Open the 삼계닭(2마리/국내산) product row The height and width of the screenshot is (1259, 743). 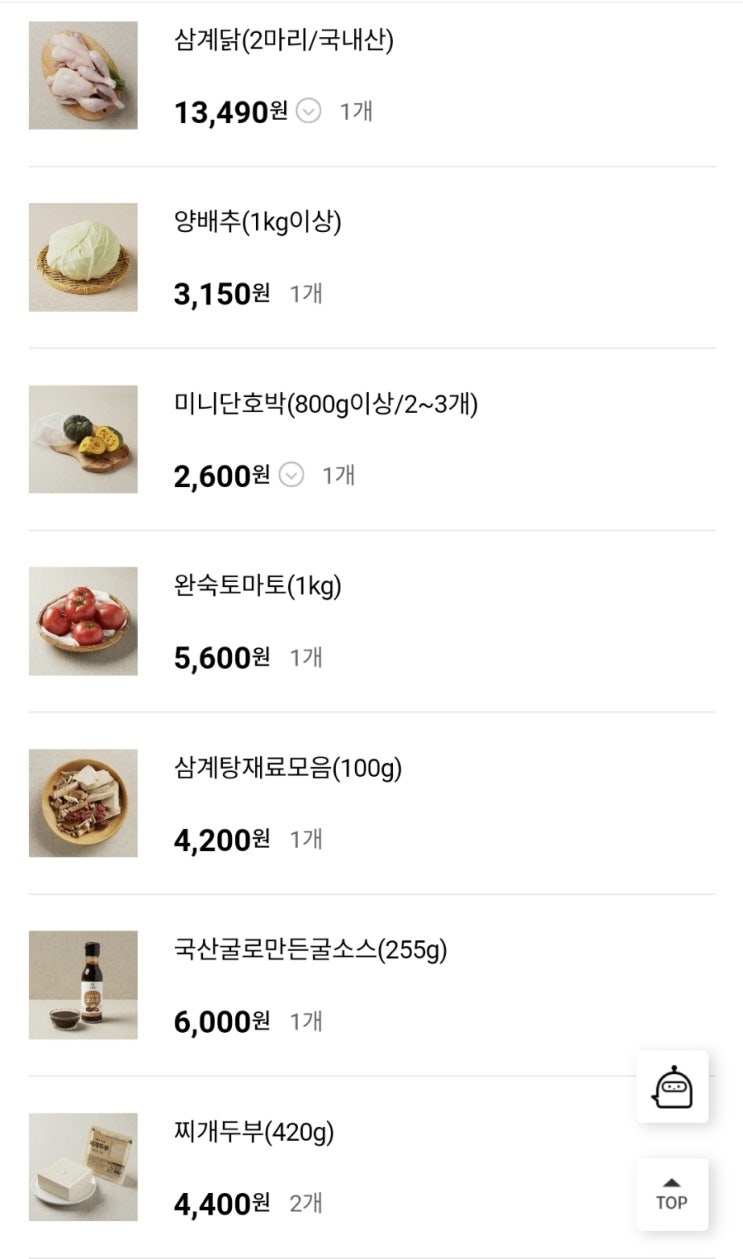pyautogui.click(x=284, y=41)
